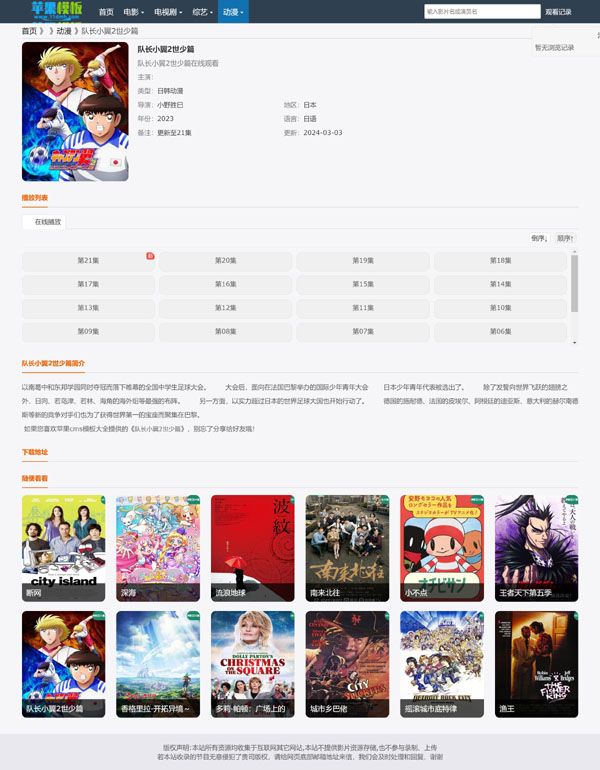Image resolution: width=600 pixels, height=770 pixels.
Task: Expand the 电视剧 menu
Action: pyautogui.click(x=167, y=12)
